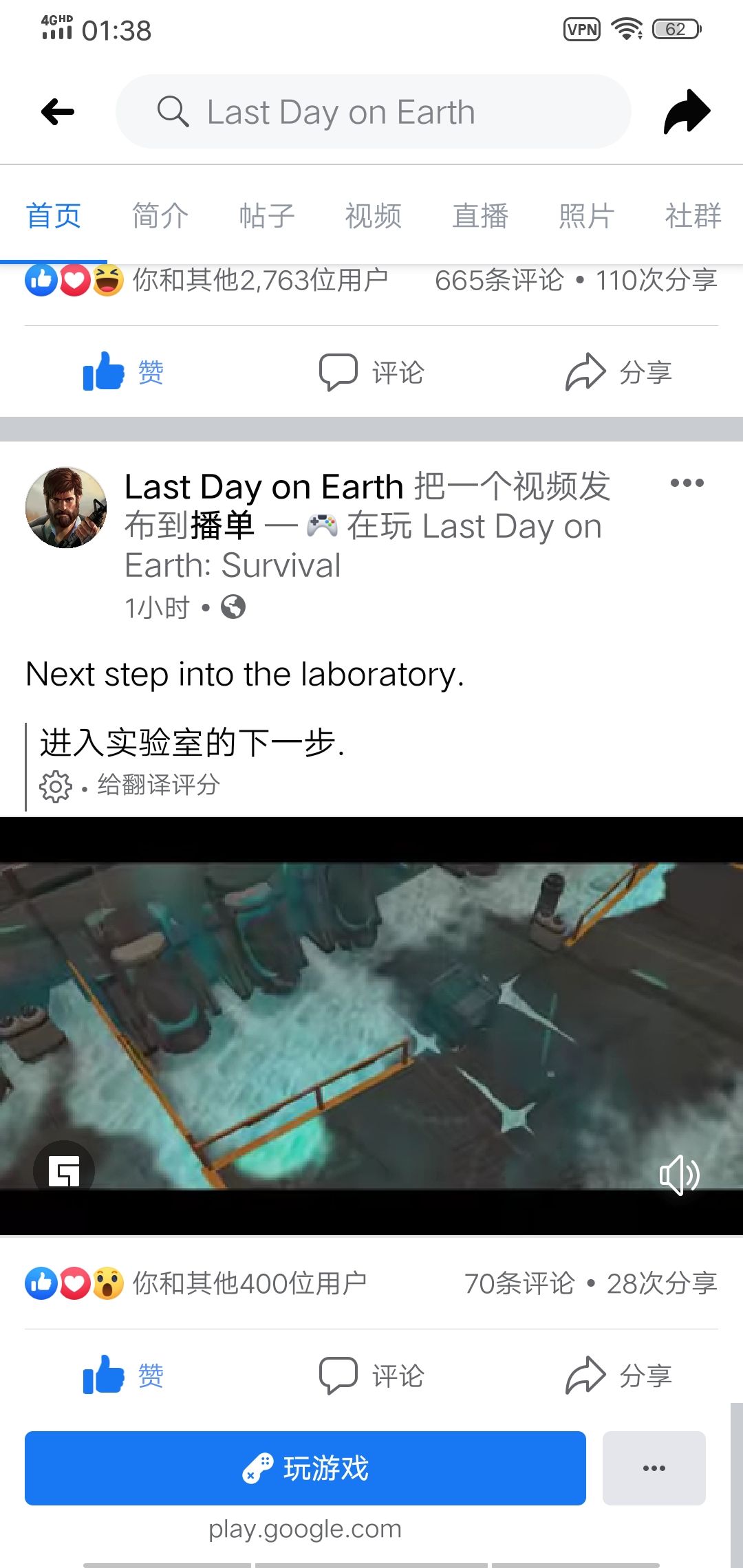Like the post with 400 reactions
743x1568 pixels.
click(x=122, y=1375)
